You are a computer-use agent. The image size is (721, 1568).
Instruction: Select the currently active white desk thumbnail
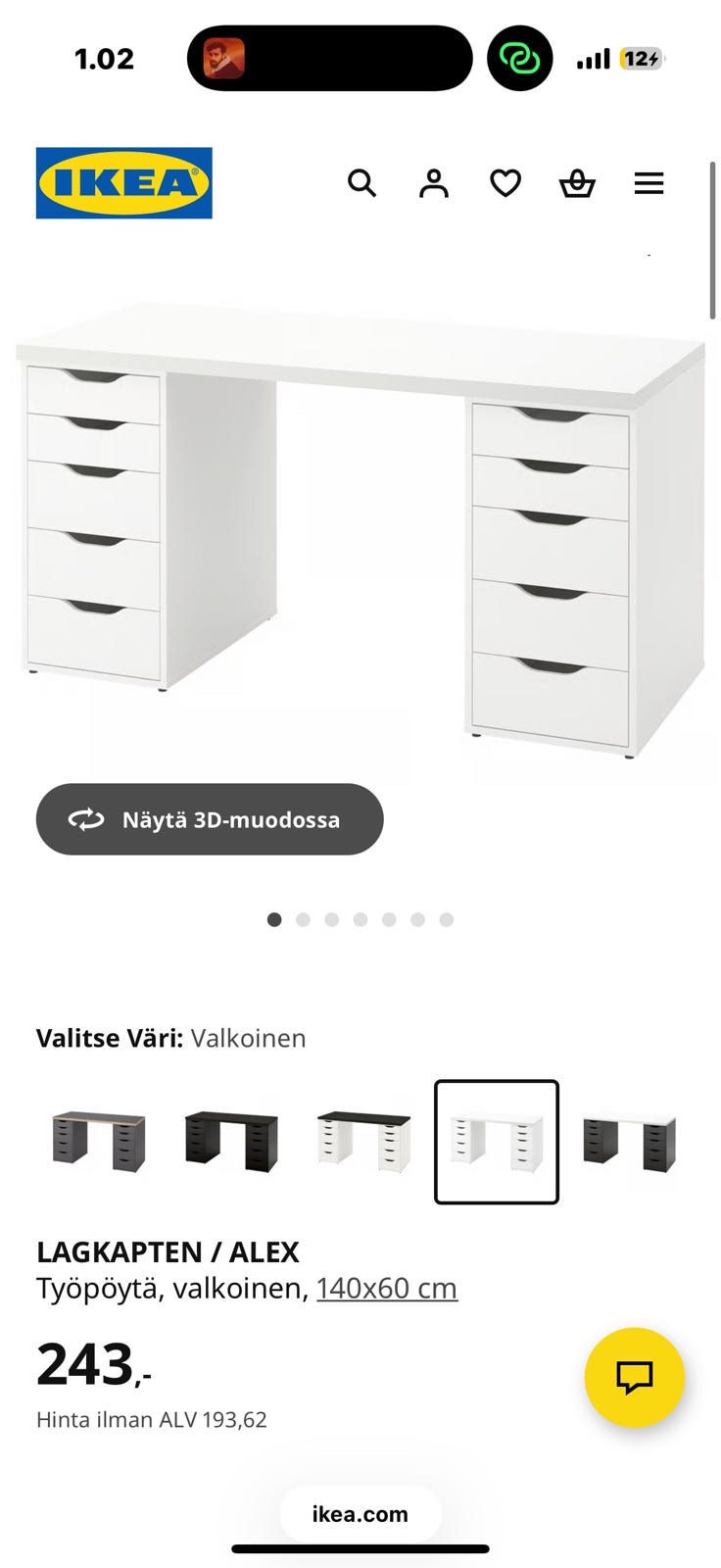(x=497, y=1142)
